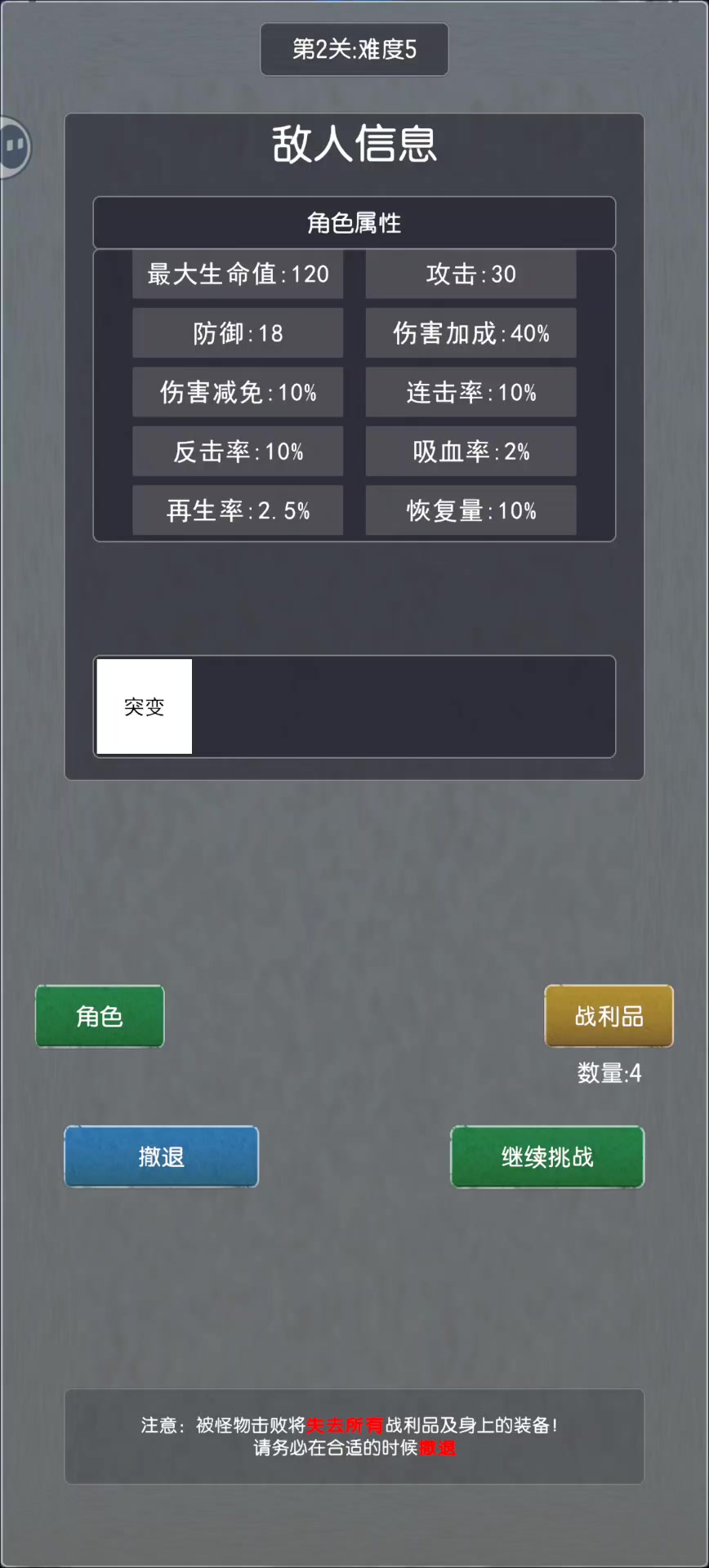The width and height of the screenshot is (709, 1568).
Task: Select the 突变 mutation tile
Action: point(145,706)
